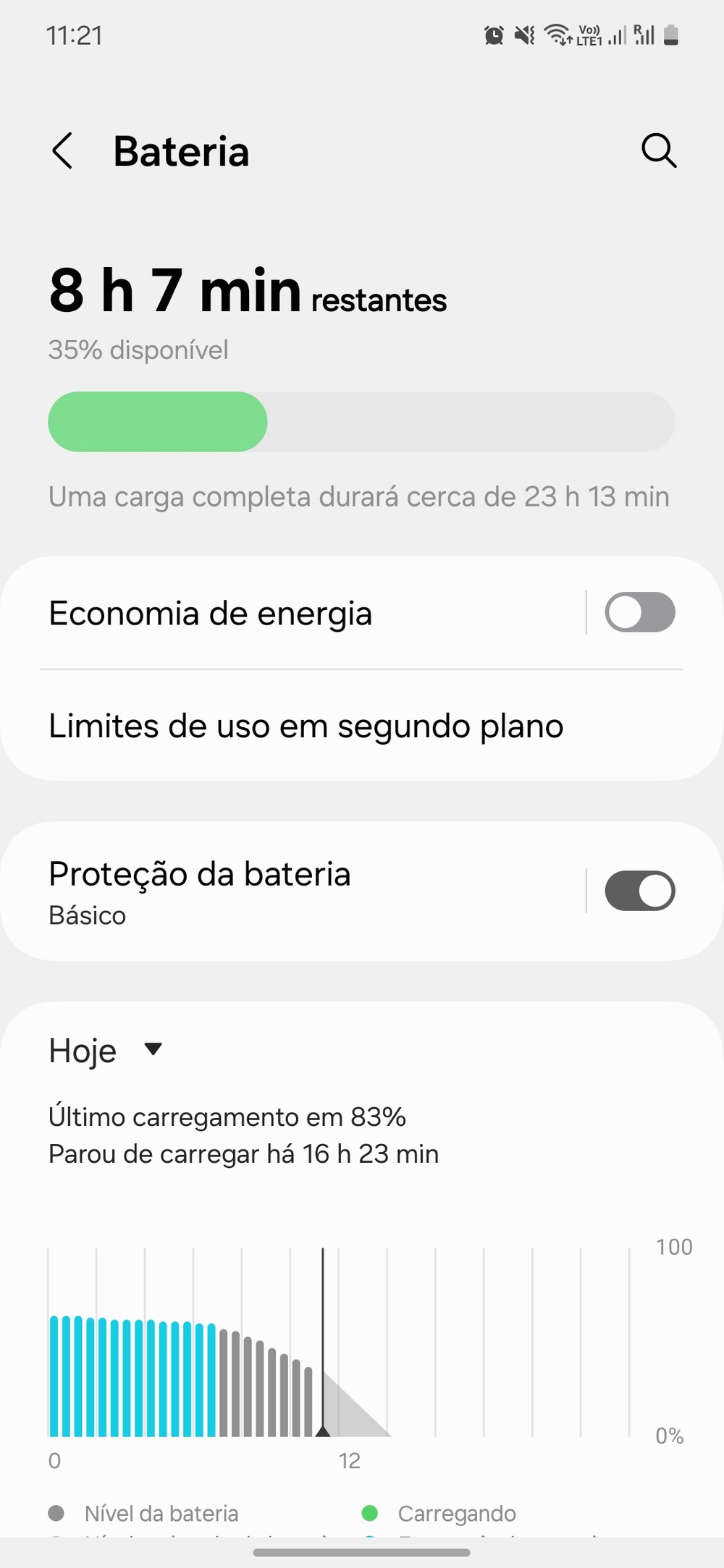
Task: Open Economia de energia settings
Action: point(290,614)
